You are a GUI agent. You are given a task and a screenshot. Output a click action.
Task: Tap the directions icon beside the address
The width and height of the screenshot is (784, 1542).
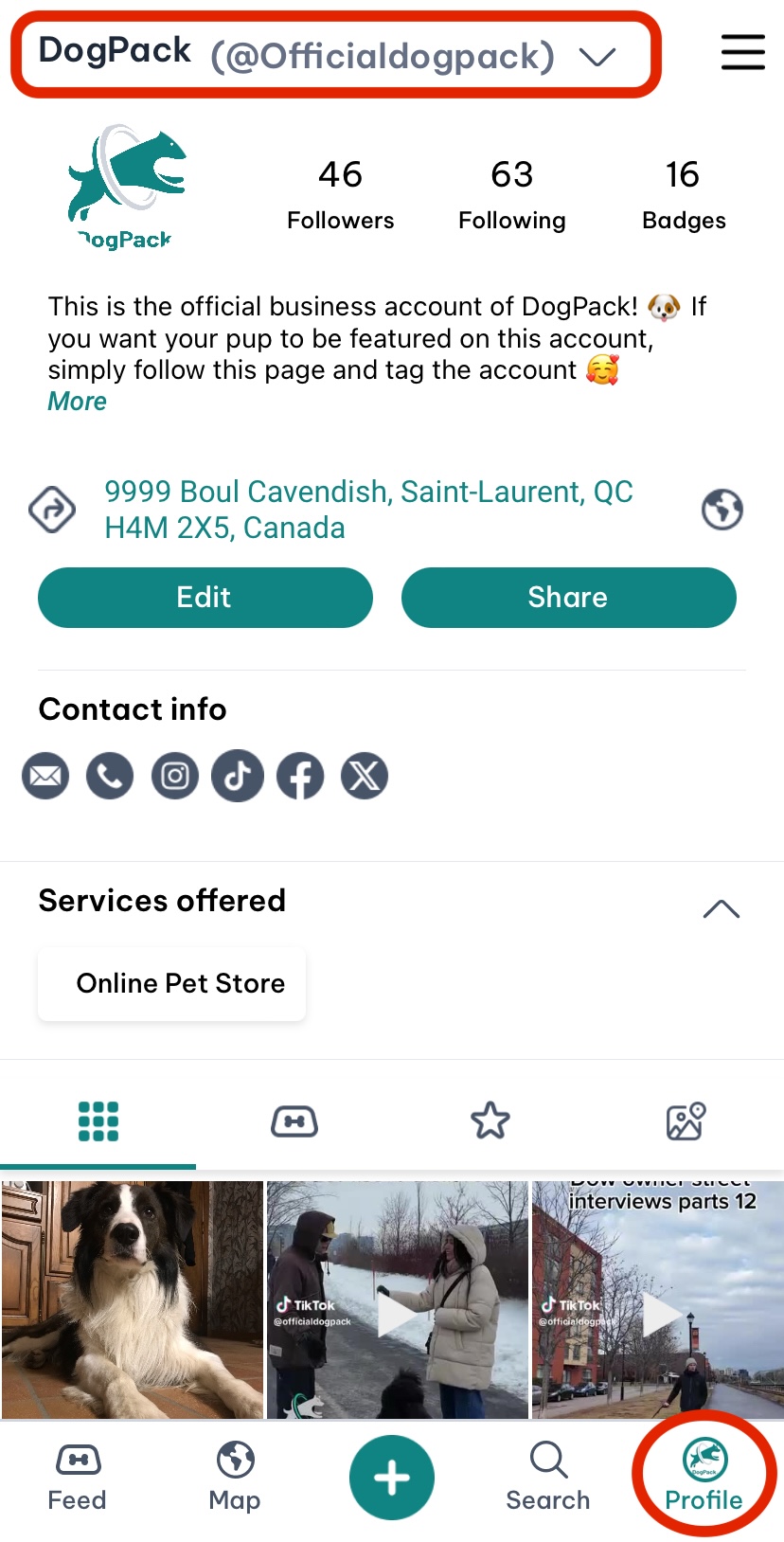52,509
